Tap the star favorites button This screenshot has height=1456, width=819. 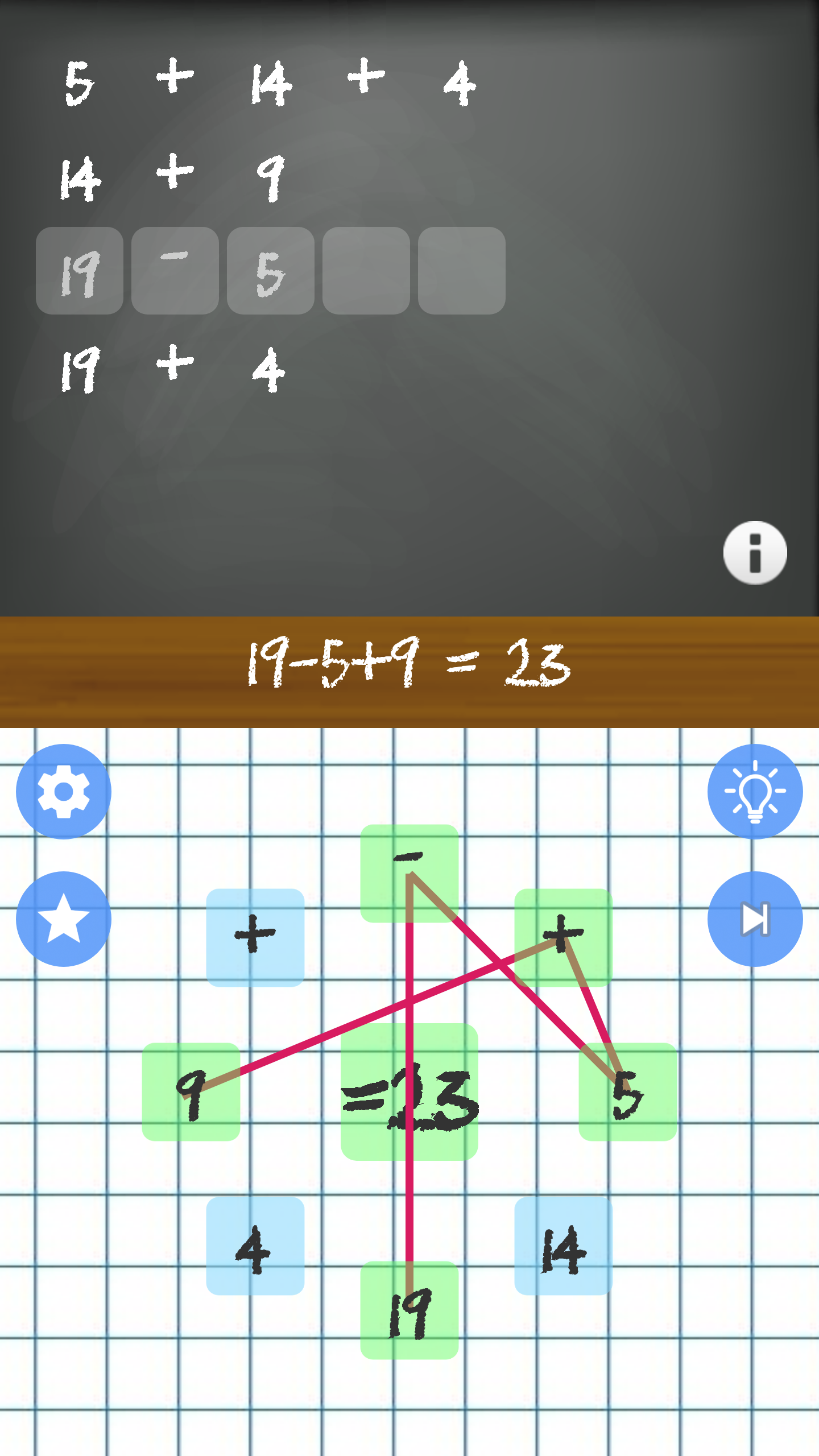64,919
